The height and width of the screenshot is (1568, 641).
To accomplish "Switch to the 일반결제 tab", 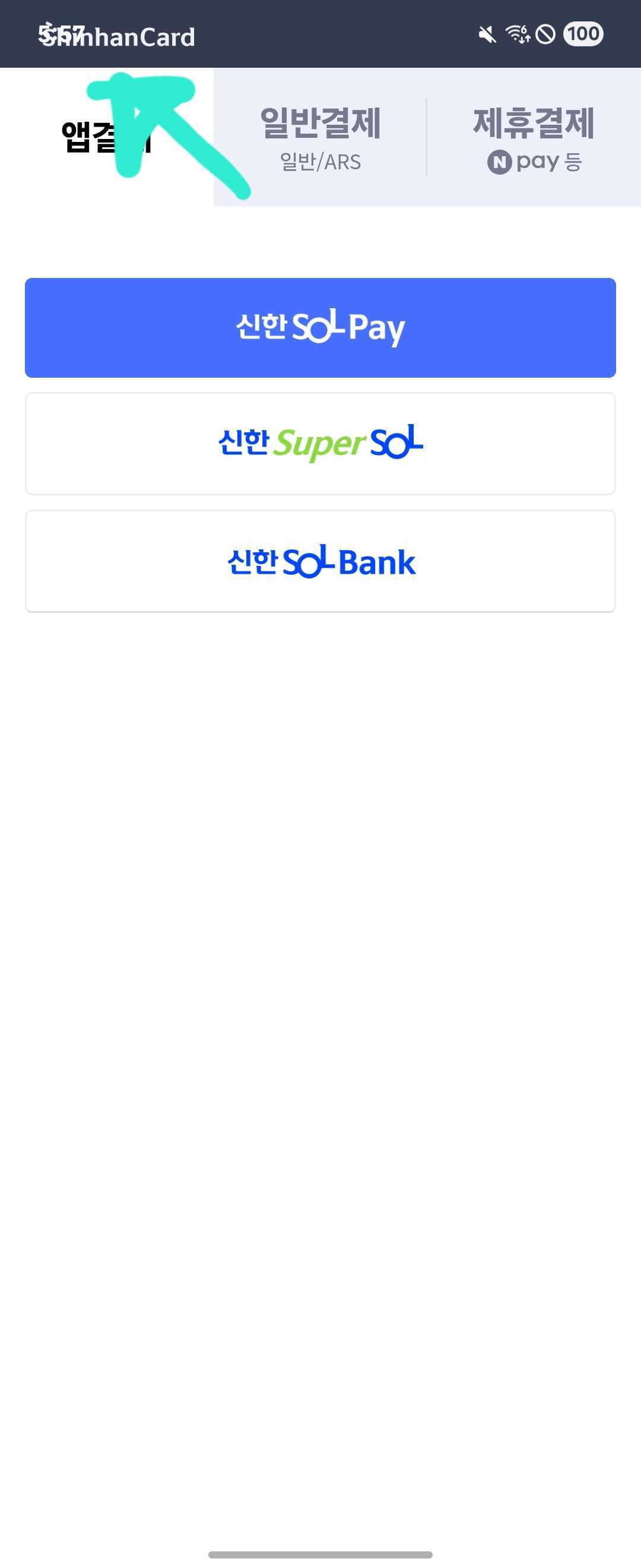I will click(x=320, y=138).
